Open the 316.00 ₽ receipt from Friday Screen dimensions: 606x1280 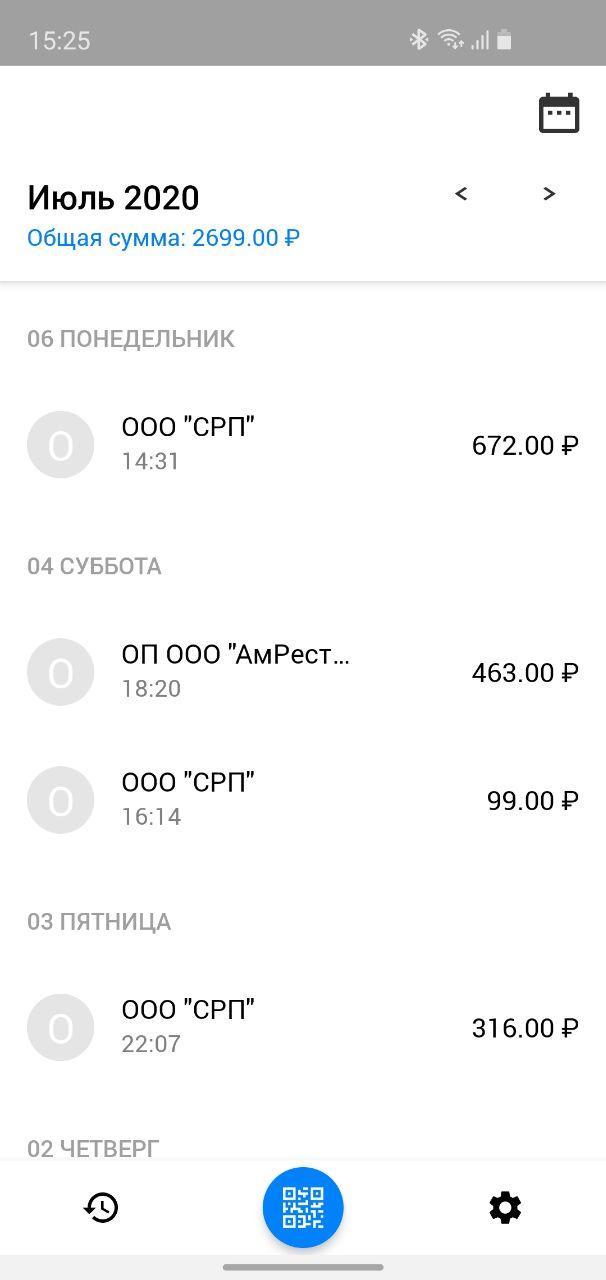click(x=303, y=1028)
